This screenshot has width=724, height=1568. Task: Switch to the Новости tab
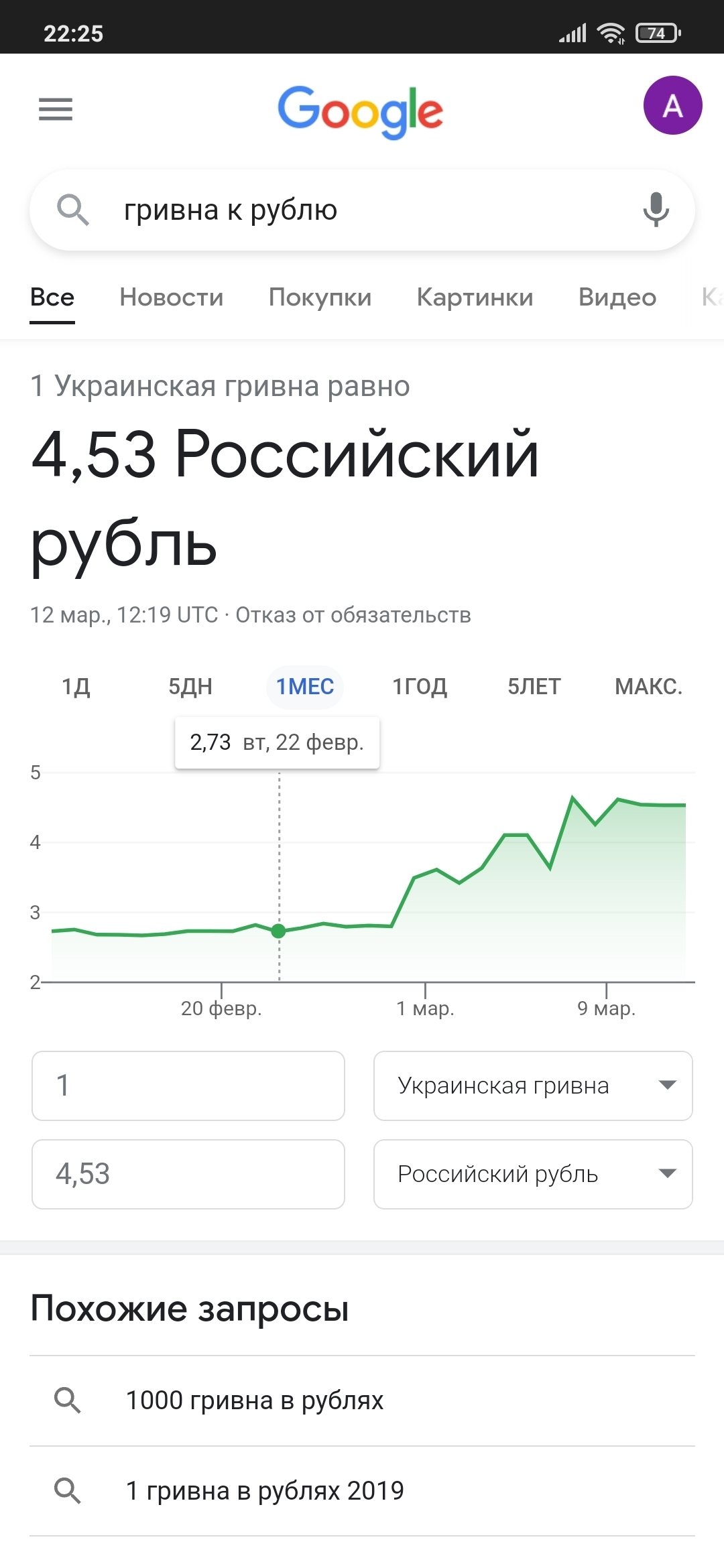[172, 297]
